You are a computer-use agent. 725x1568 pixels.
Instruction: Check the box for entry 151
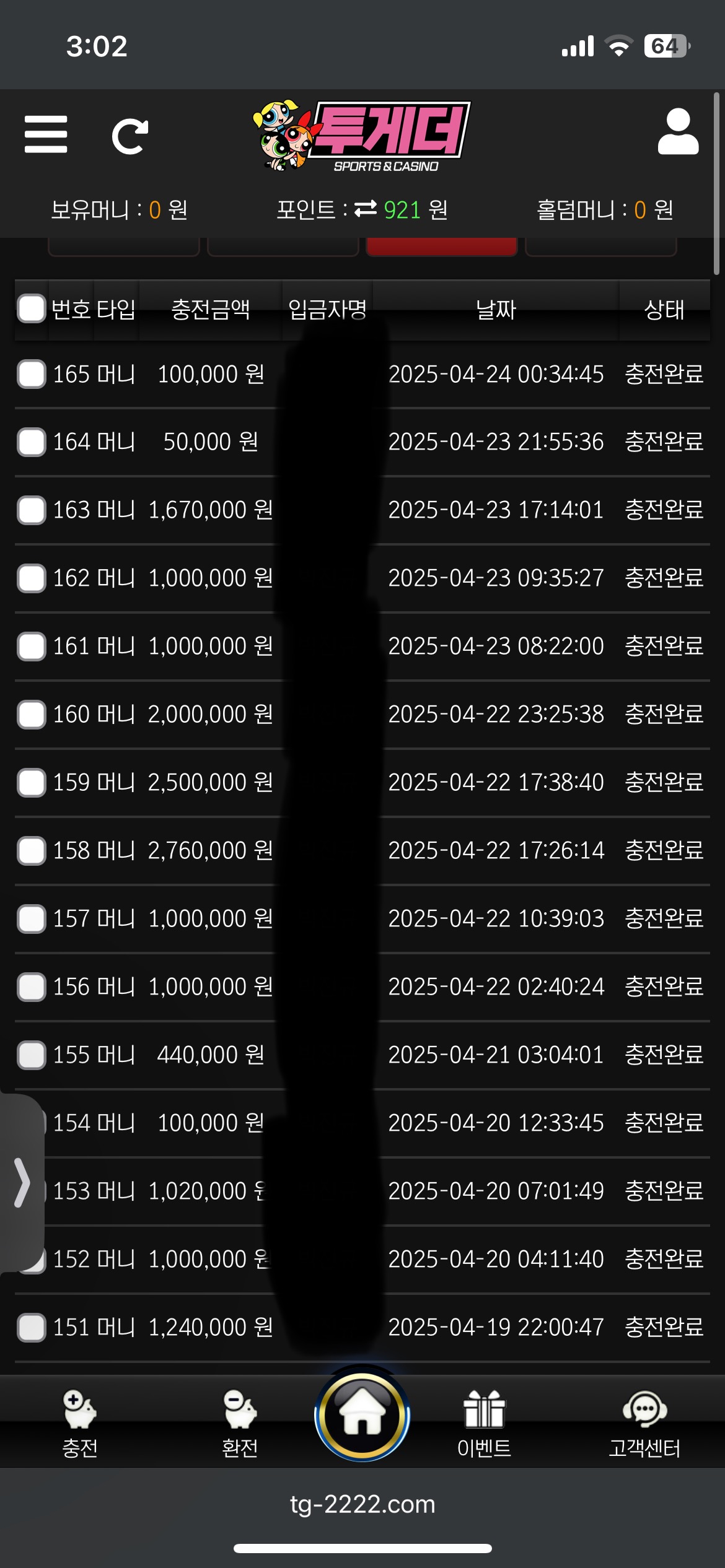31,1328
